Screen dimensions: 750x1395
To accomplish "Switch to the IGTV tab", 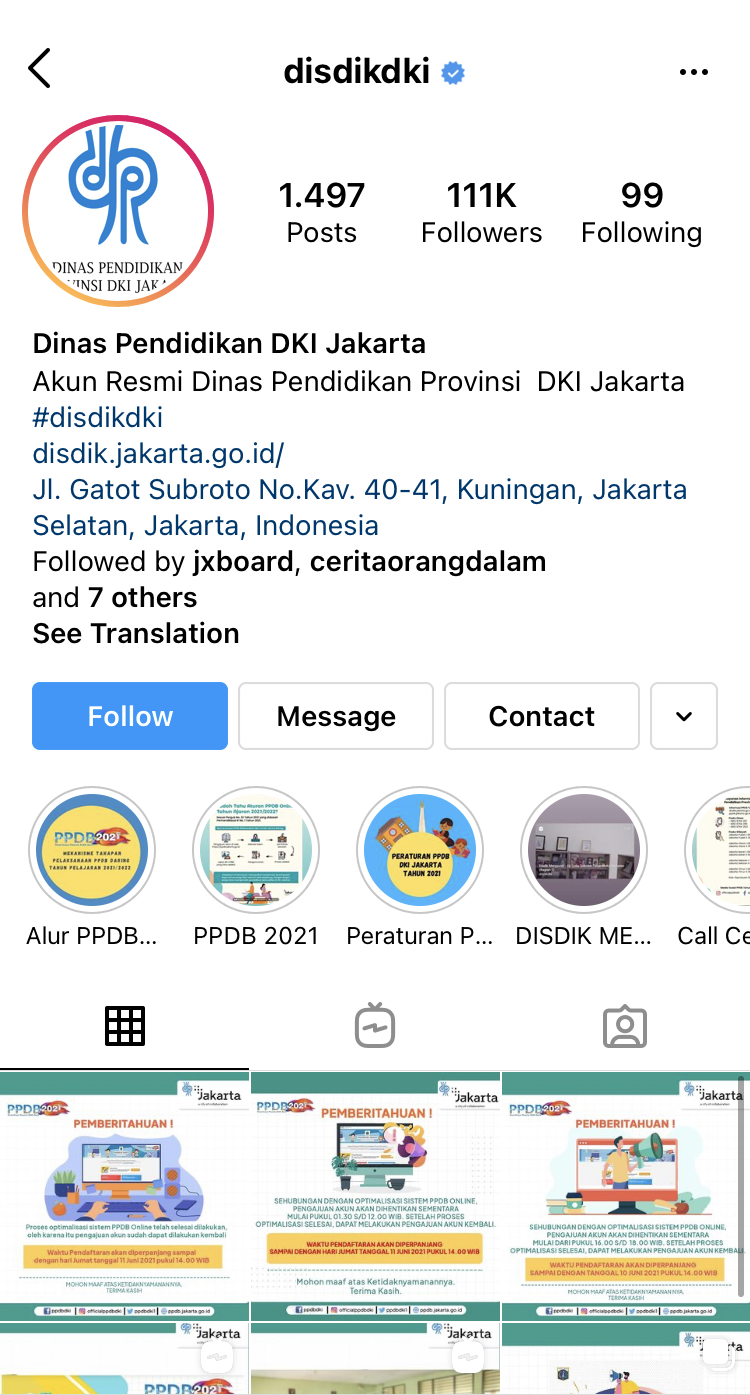I will coord(375,1026).
